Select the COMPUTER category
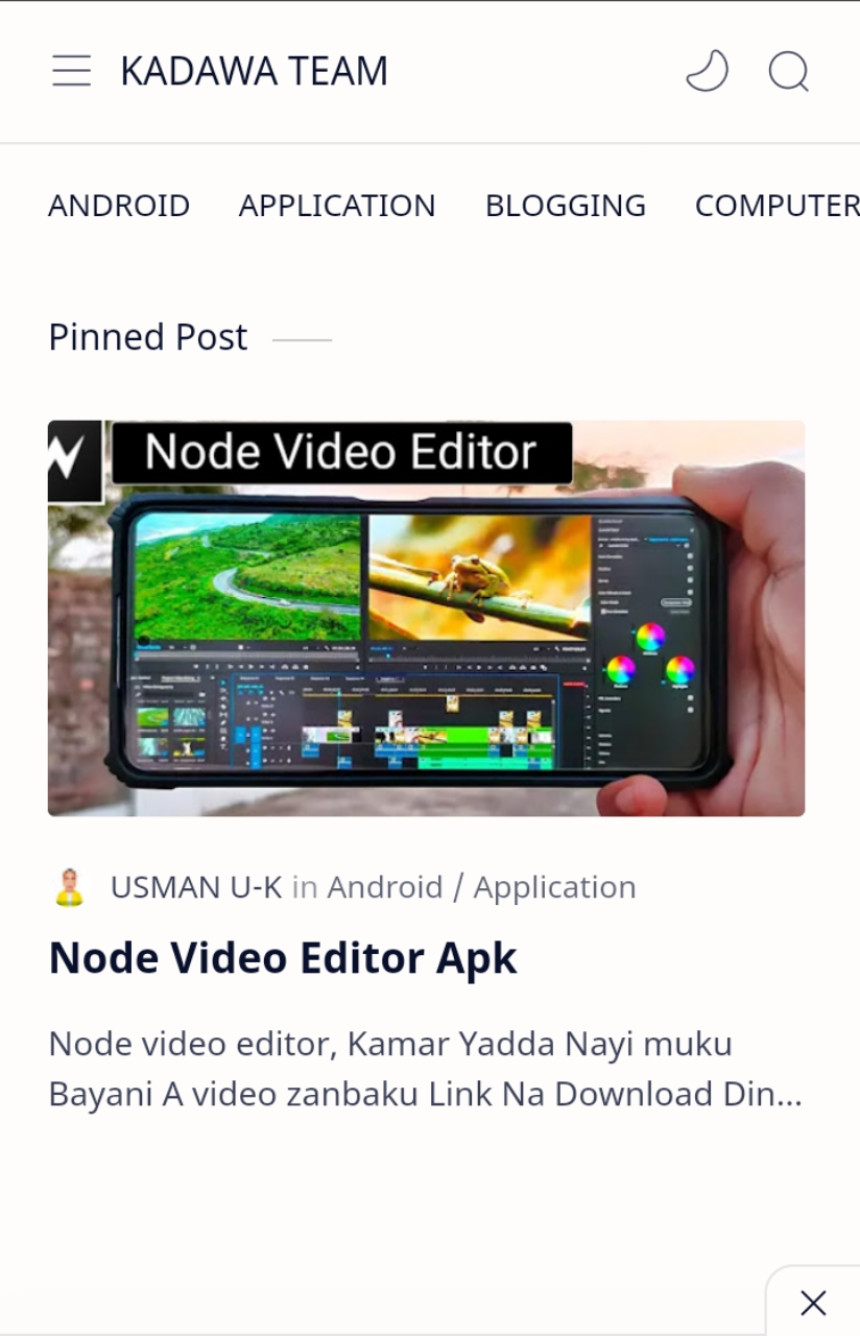860x1336 pixels. pos(776,206)
